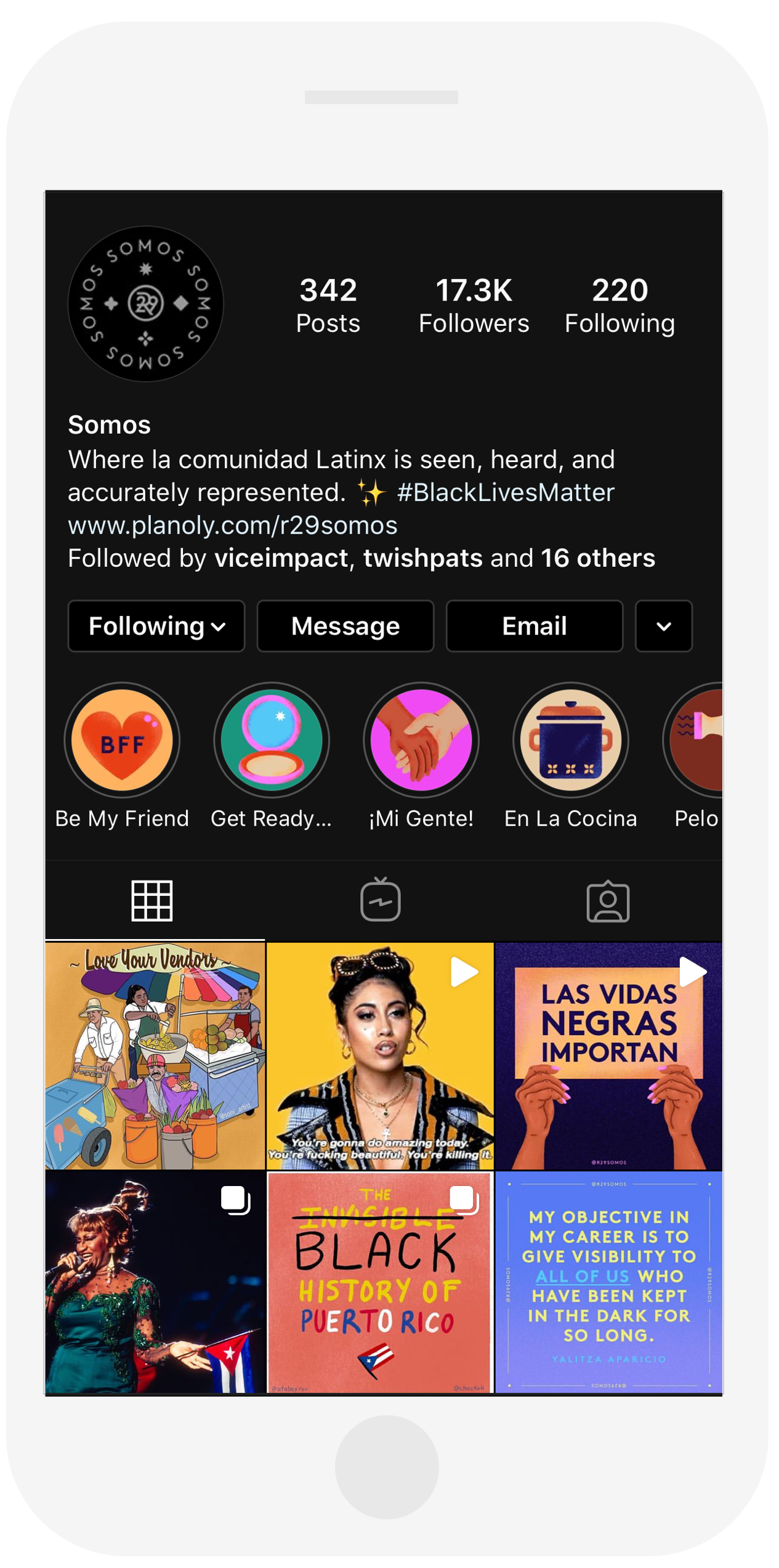This screenshot has height=1568, width=779.
Task: Open the Love Your Vendors post
Action: point(155,1055)
